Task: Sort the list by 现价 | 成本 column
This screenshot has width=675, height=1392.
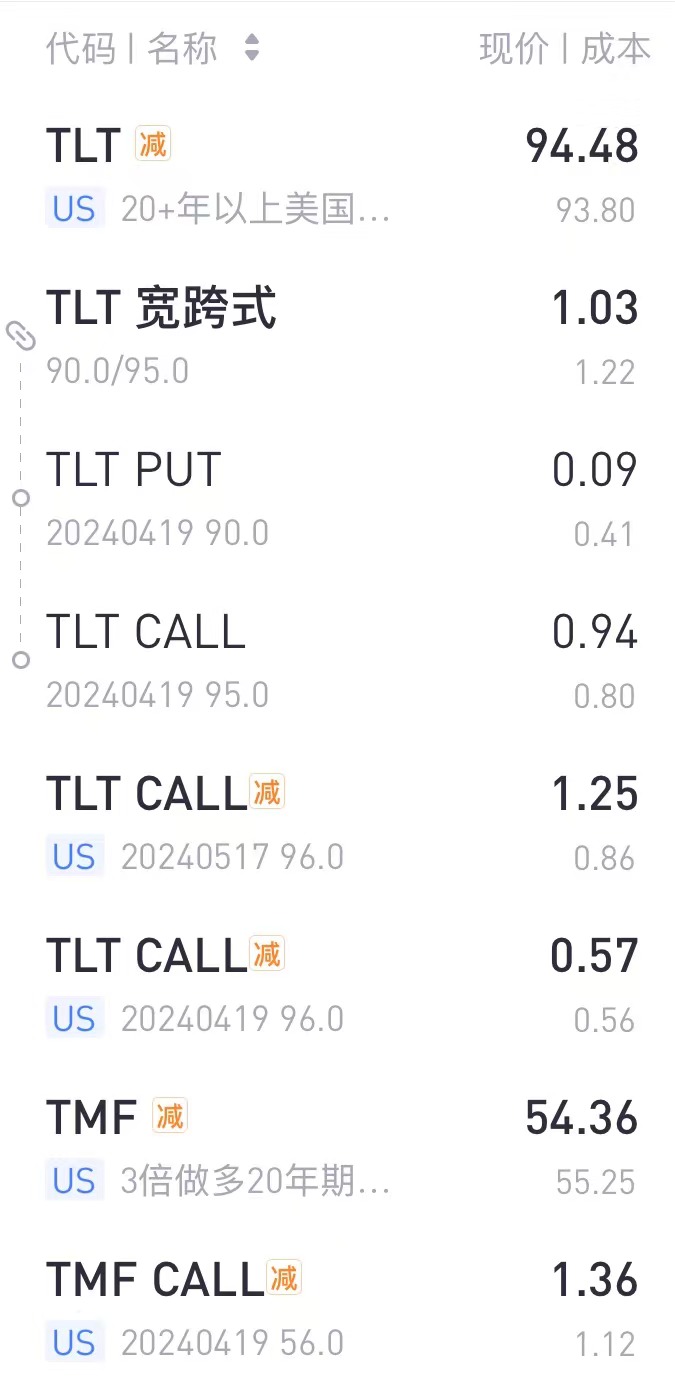Action: pos(564,48)
